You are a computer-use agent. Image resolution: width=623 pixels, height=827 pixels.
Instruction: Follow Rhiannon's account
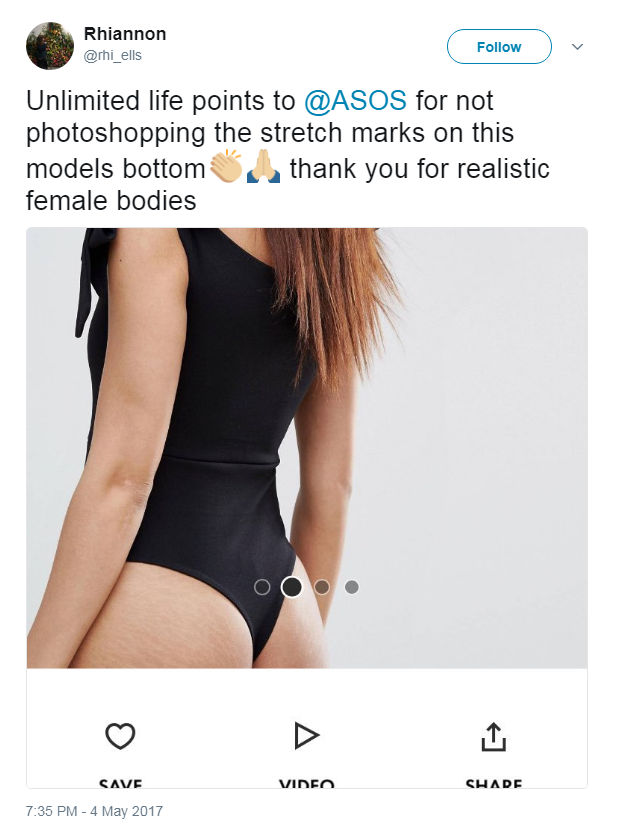click(x=498, y=47)
